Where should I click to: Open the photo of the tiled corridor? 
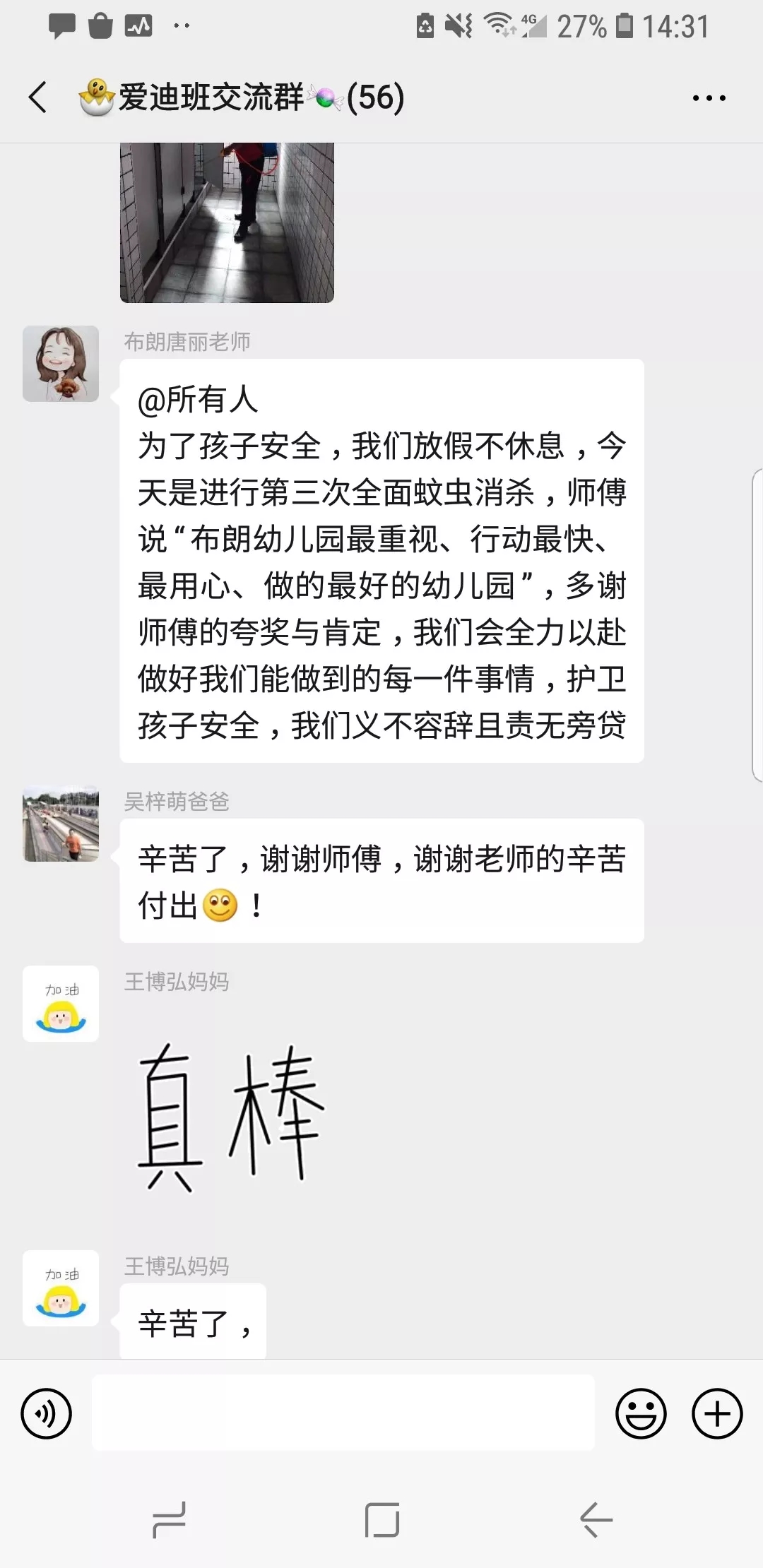(x=227, y=222)
